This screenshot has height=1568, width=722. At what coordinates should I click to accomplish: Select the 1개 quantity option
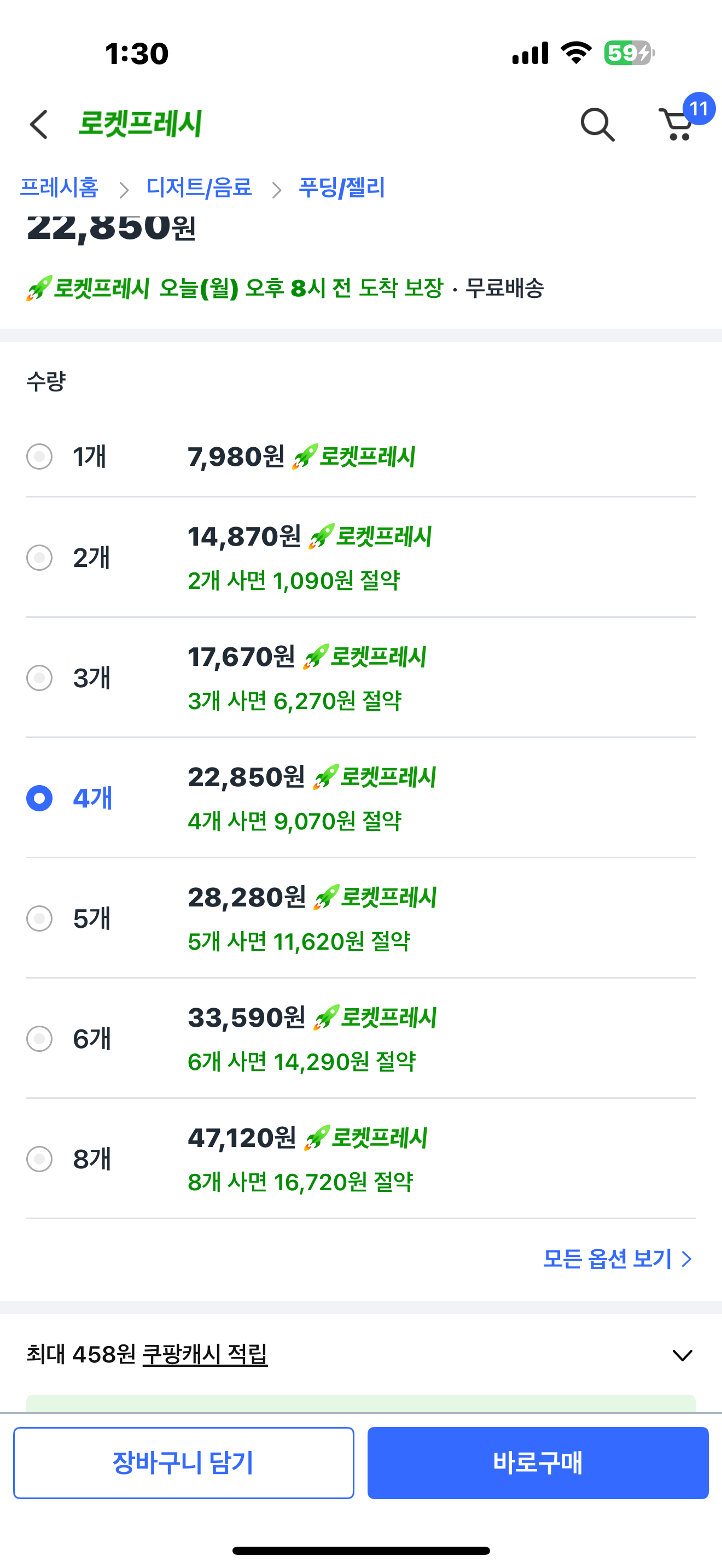coord(361,457)
